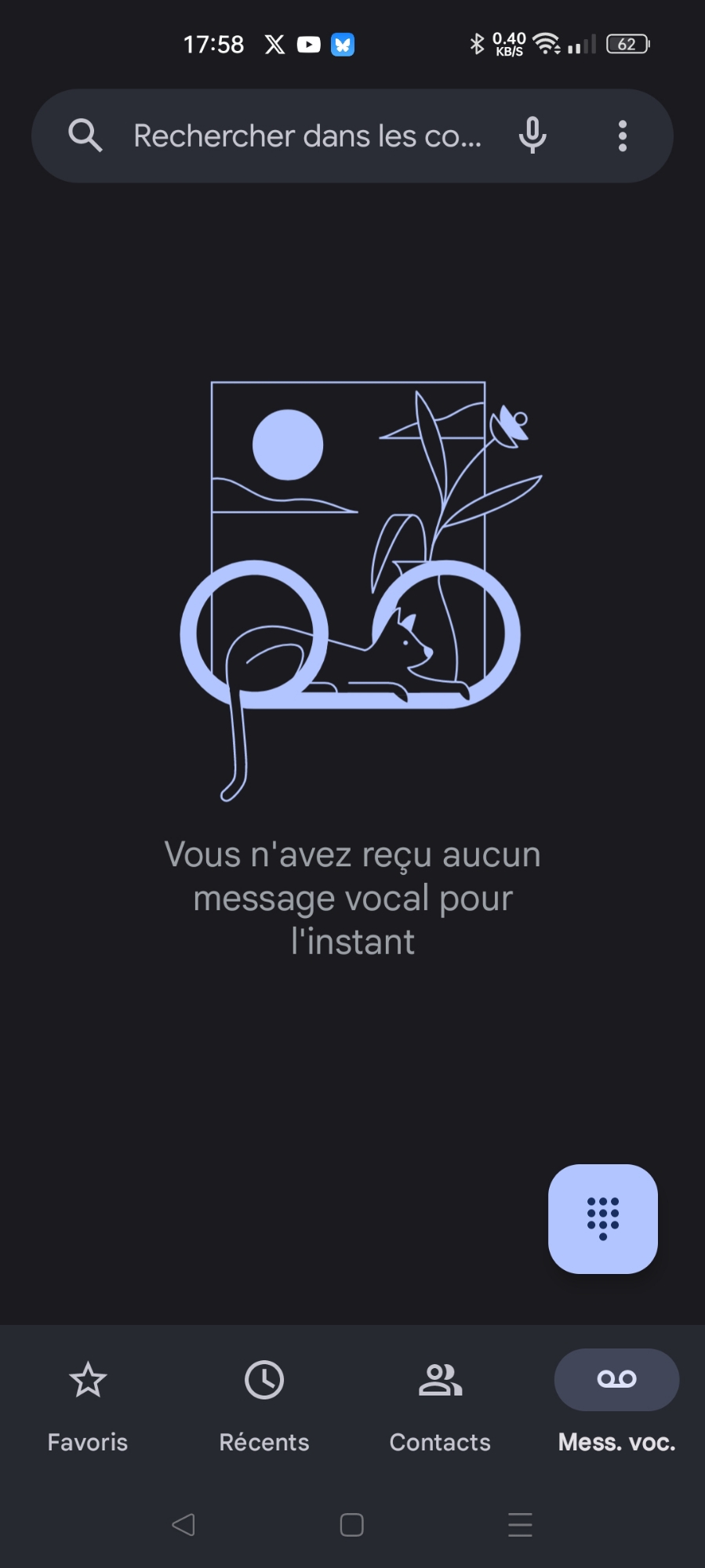The image size is (705, 1568).
Task: Open the three-dot overflow menu
Action: click(x=622, y=136)
